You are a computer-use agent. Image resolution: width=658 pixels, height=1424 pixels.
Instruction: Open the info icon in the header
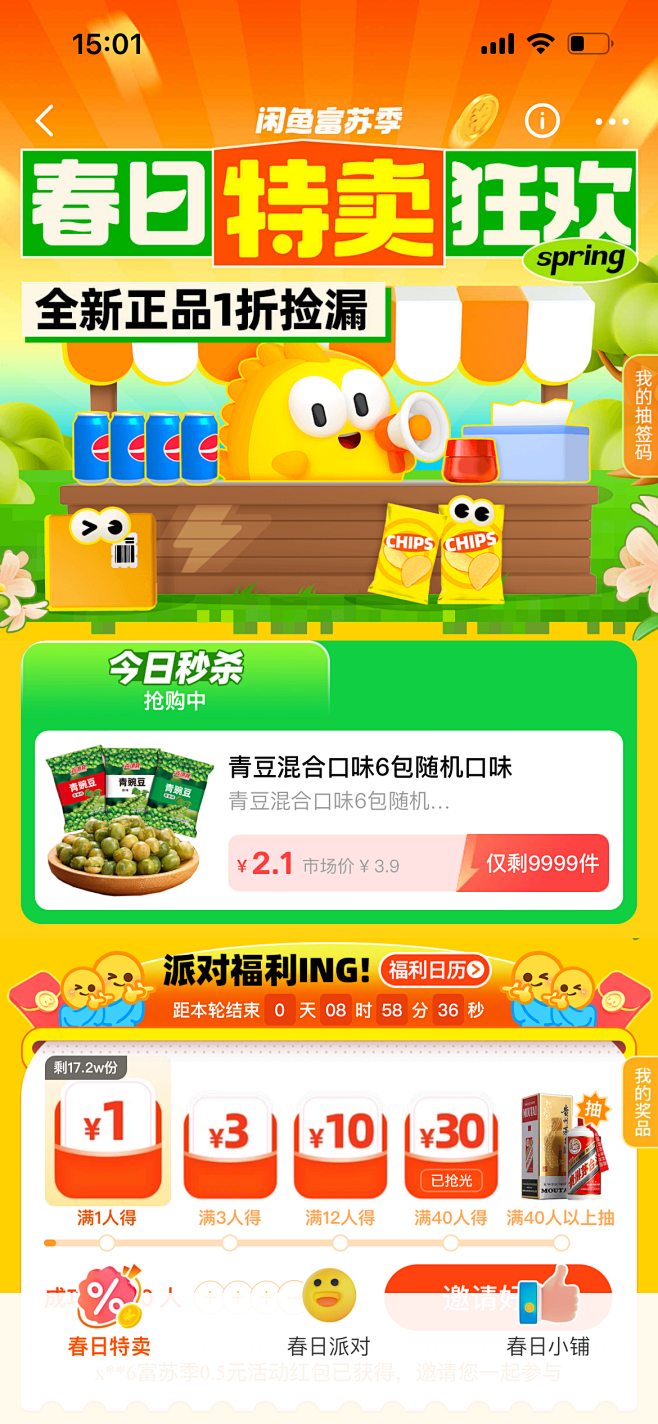pos(542,121)
